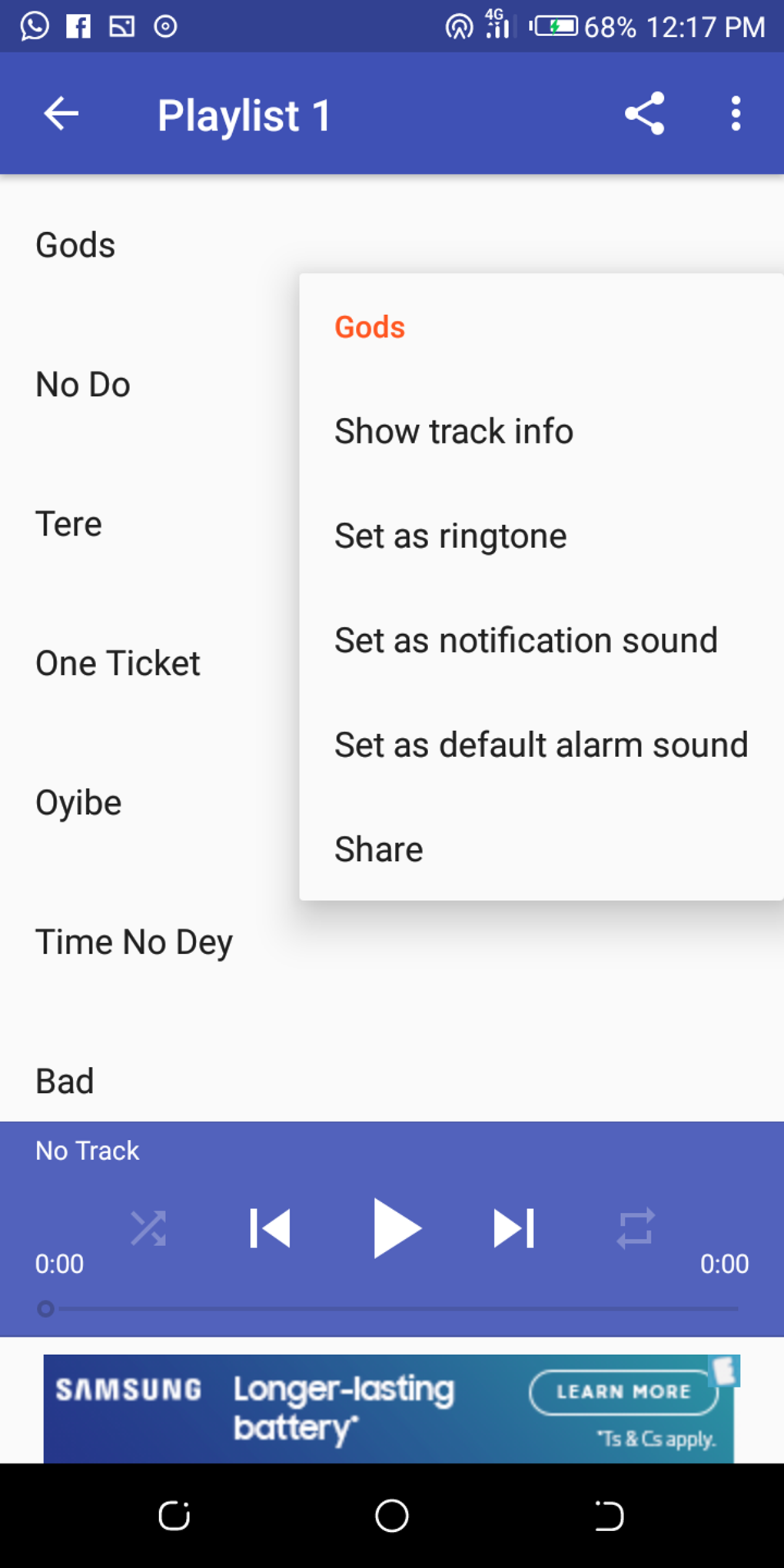The image size is (784, 1568).
Task: Toggle repeat mode
Action: click(636, 1227)
